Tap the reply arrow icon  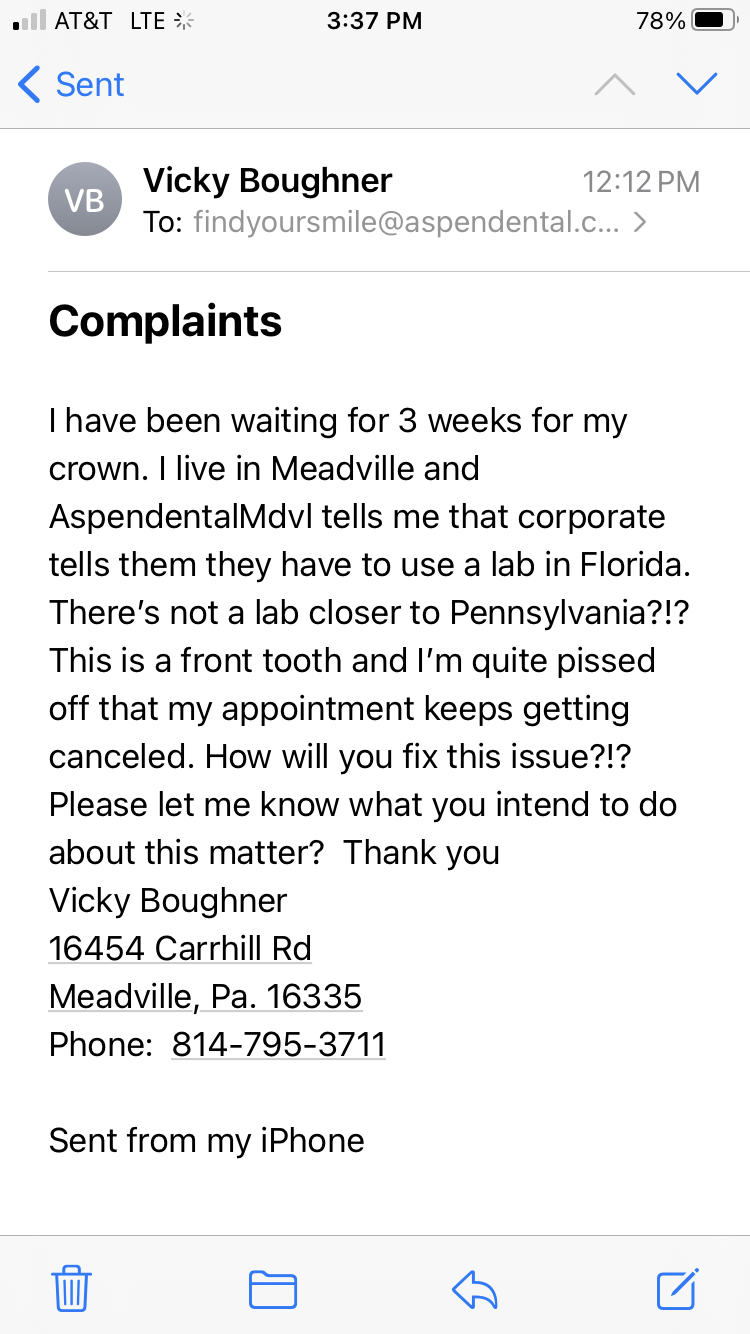[x=475, y=1290]
